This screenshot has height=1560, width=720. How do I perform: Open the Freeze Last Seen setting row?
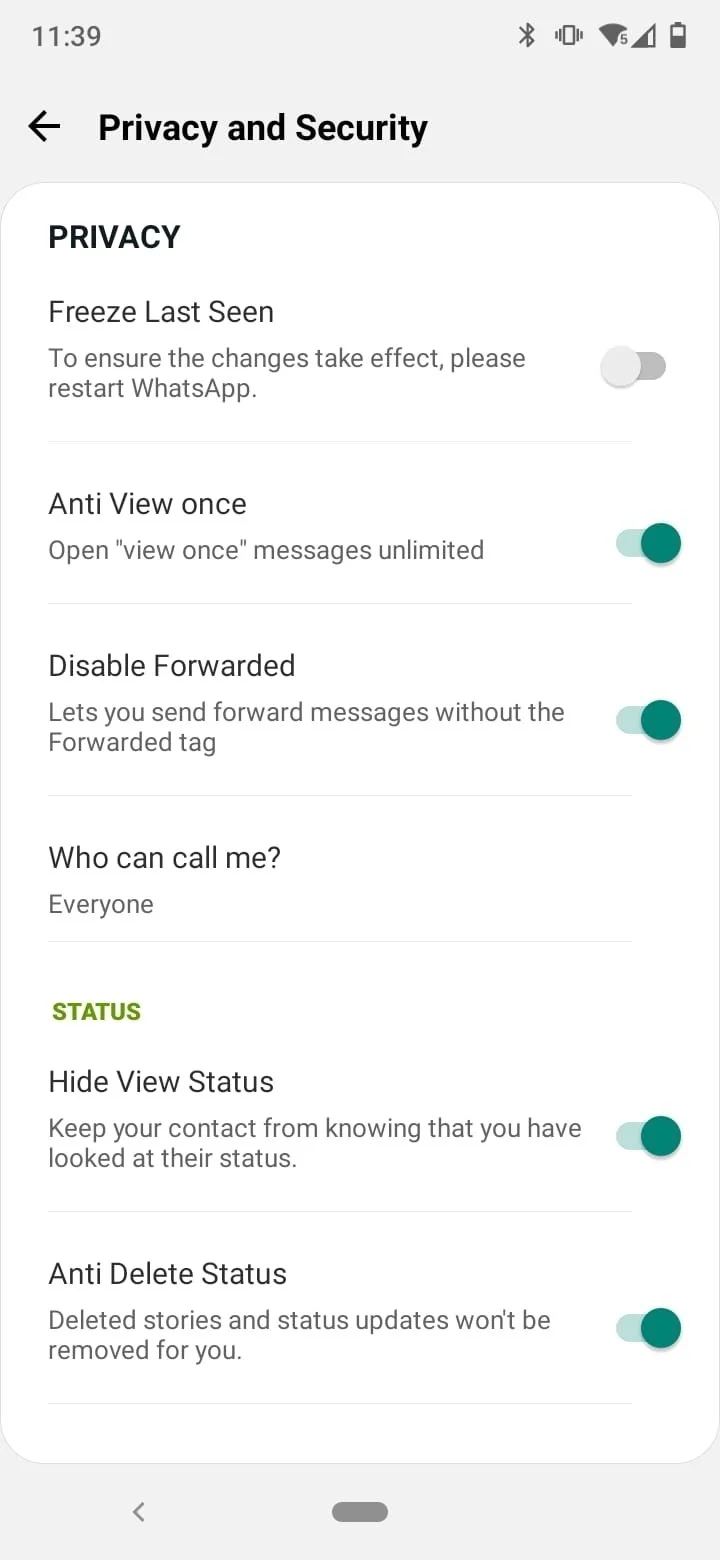click(x=161, y=311)
